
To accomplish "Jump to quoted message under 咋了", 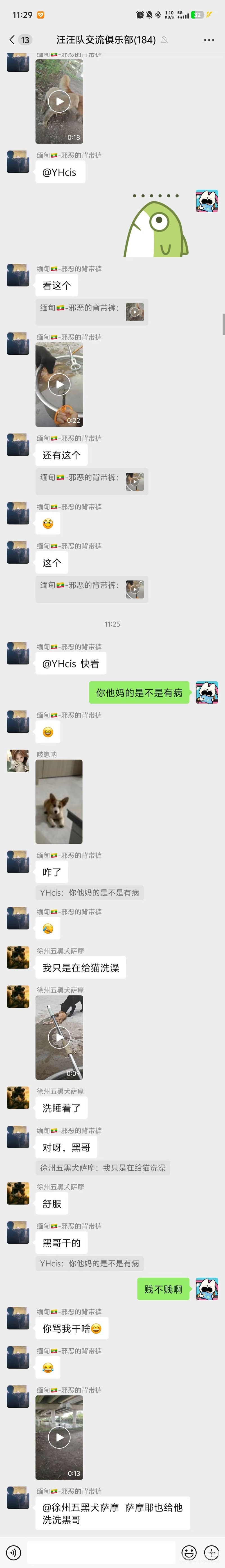I will point(90,892).
